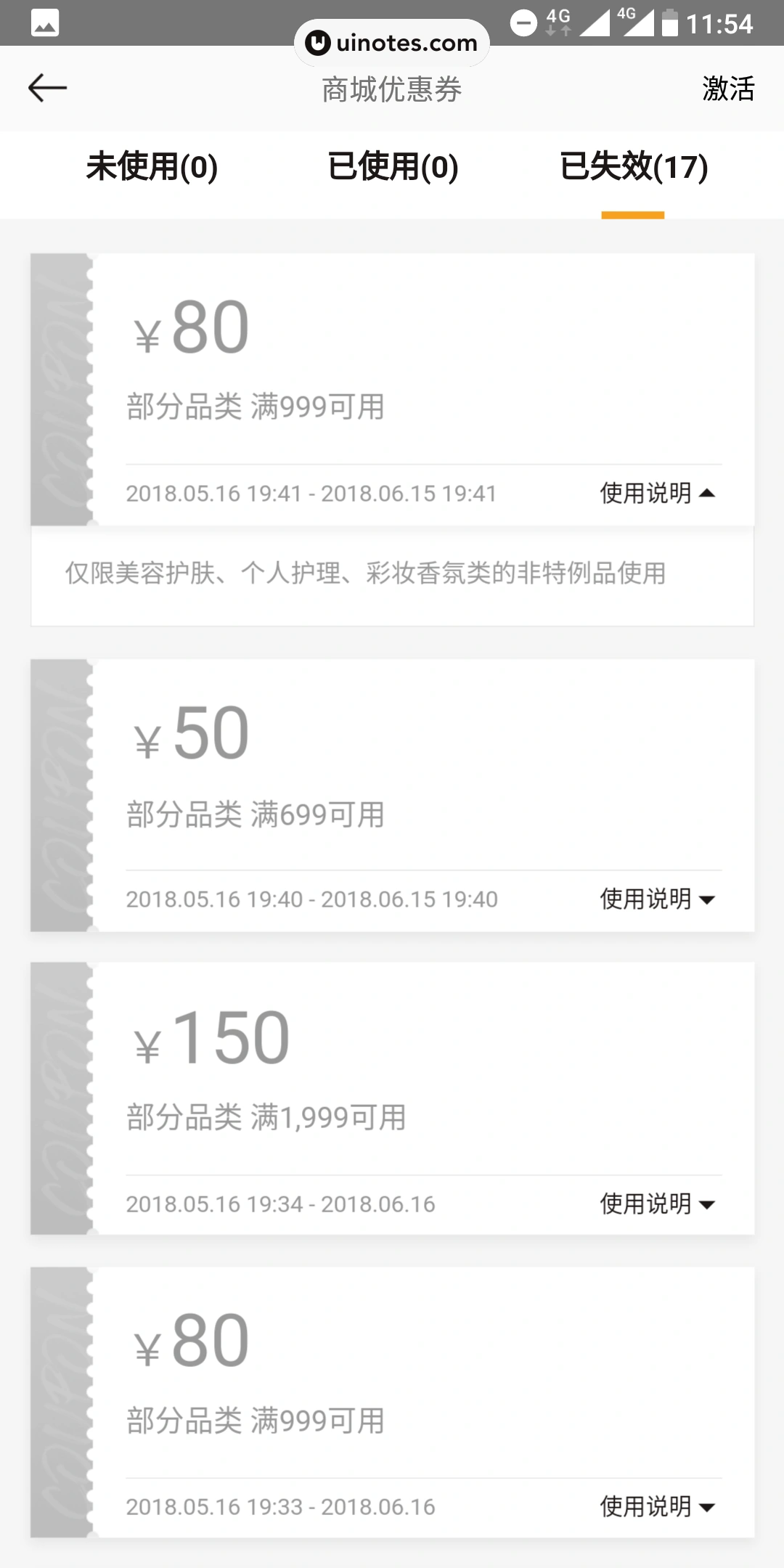This screenshot has width=784, height=1568.
Task: Expand 使用说明 on the bottom ¥80 coupon
Action: [x=656, y=1506]
